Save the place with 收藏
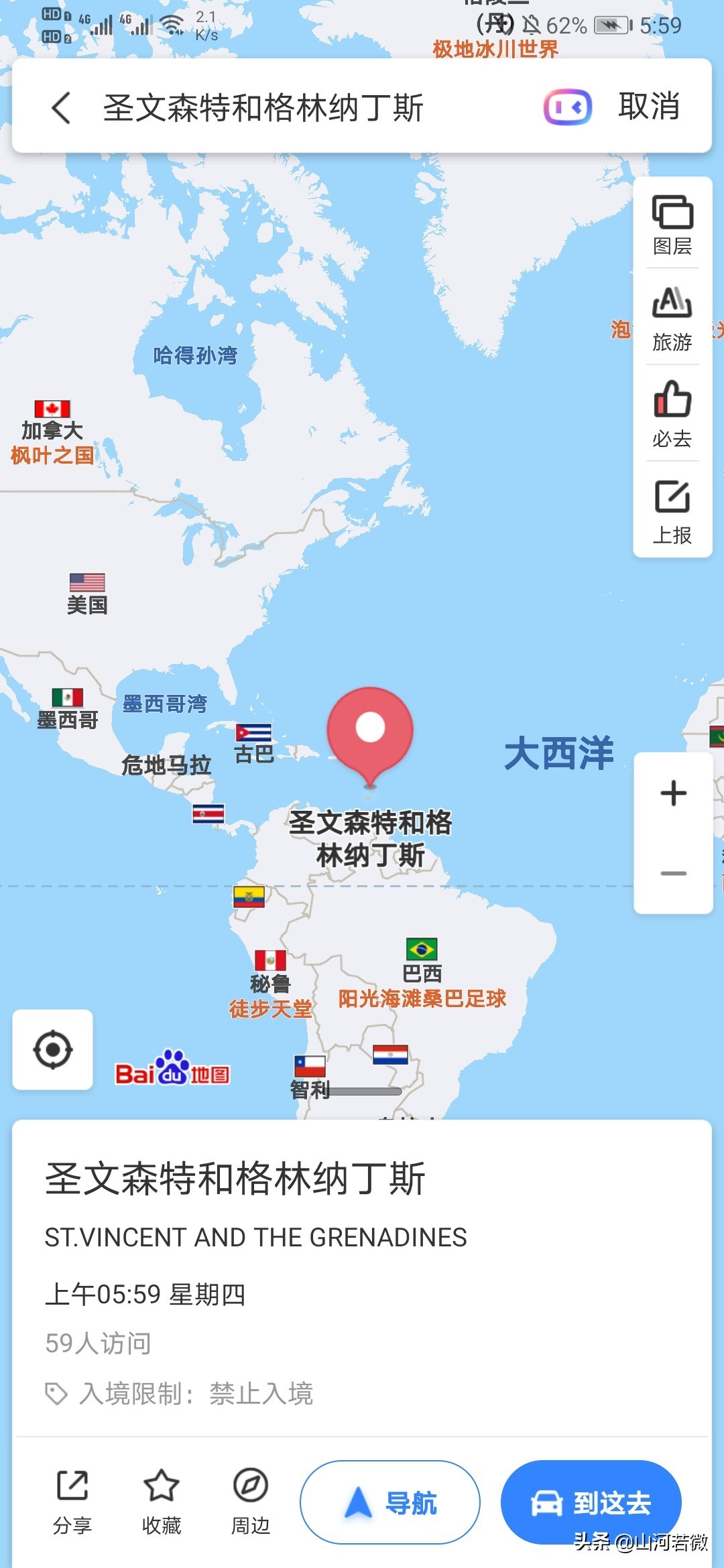Viewport: 724px width, 1568px height. (162, 1502)
